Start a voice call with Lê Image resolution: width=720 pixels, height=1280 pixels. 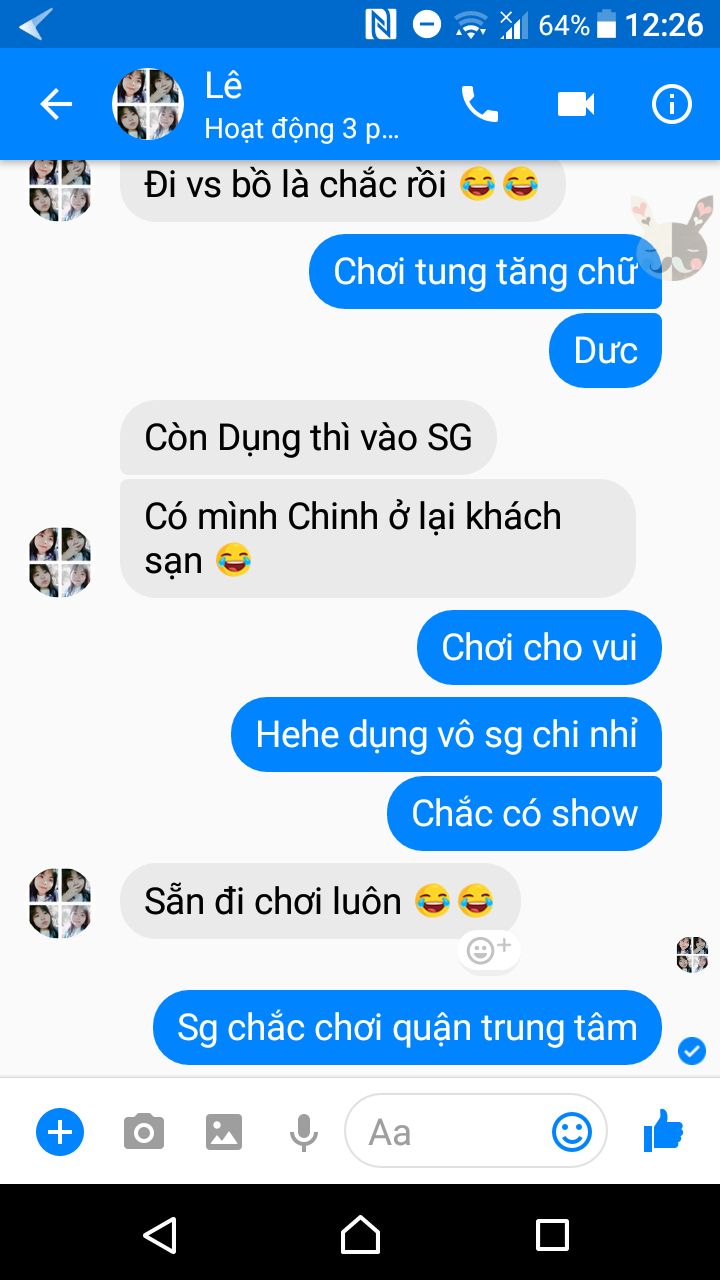point(479,104)
